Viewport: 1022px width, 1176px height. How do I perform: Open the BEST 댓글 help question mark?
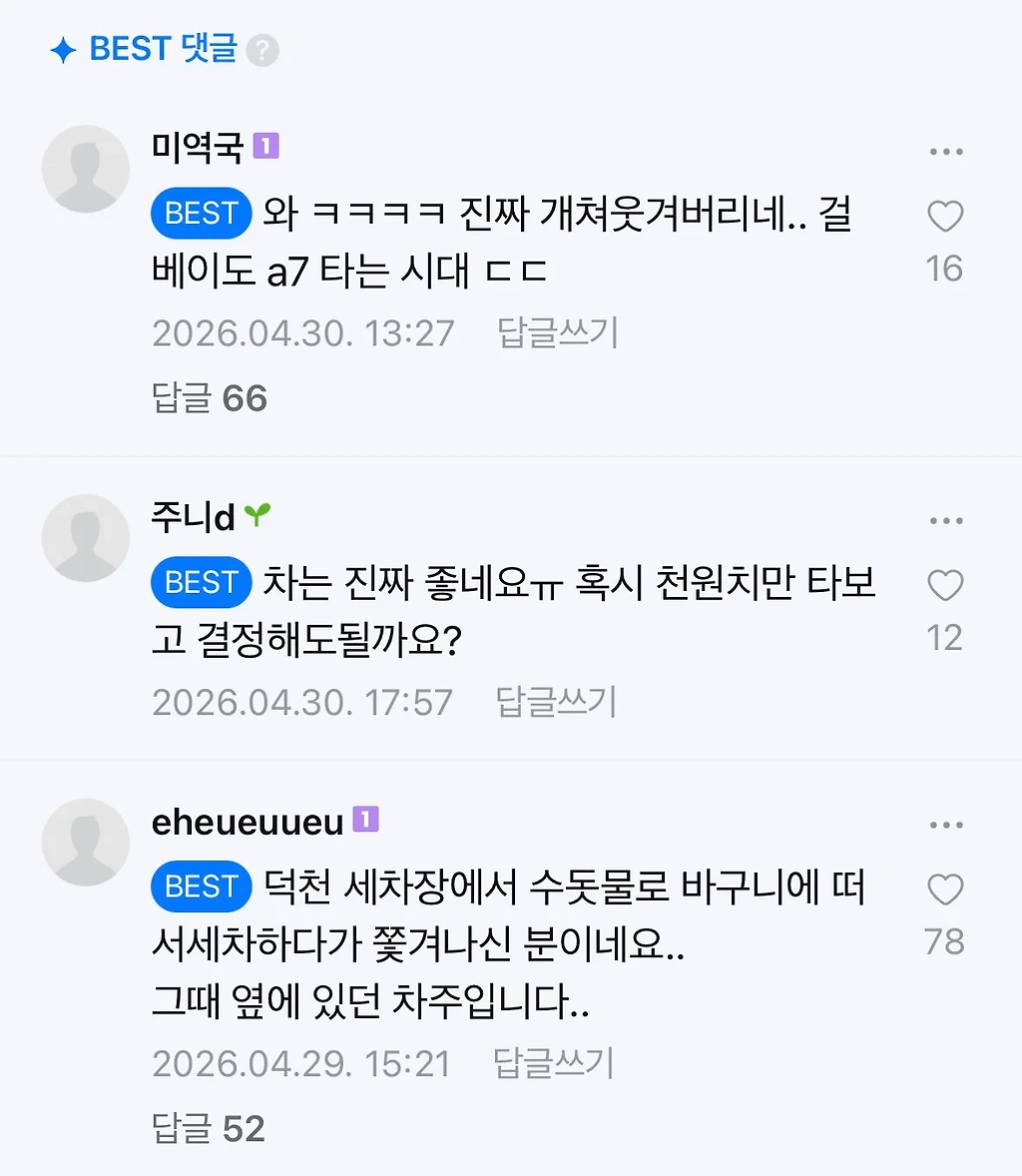pos(262,50)
